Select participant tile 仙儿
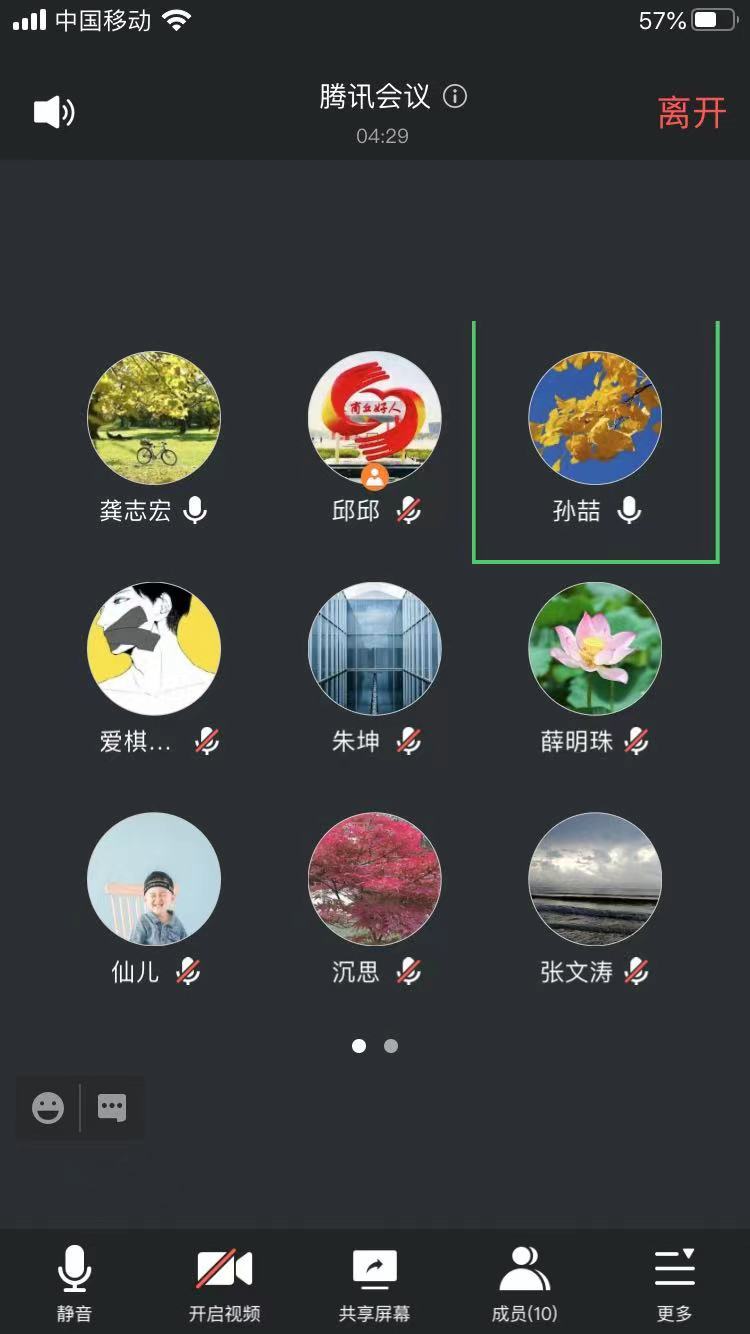This screenshot has width=750, height=1334. coord(154,878)
